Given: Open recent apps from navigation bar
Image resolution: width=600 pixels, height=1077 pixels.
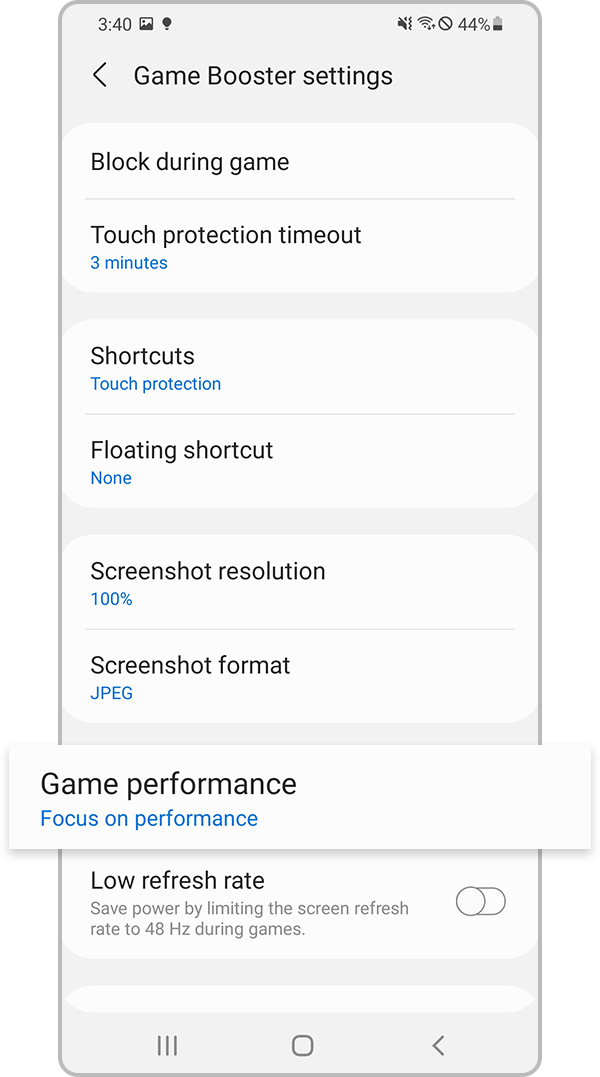Looking at the screenshot, I should tap(167, 1045).
